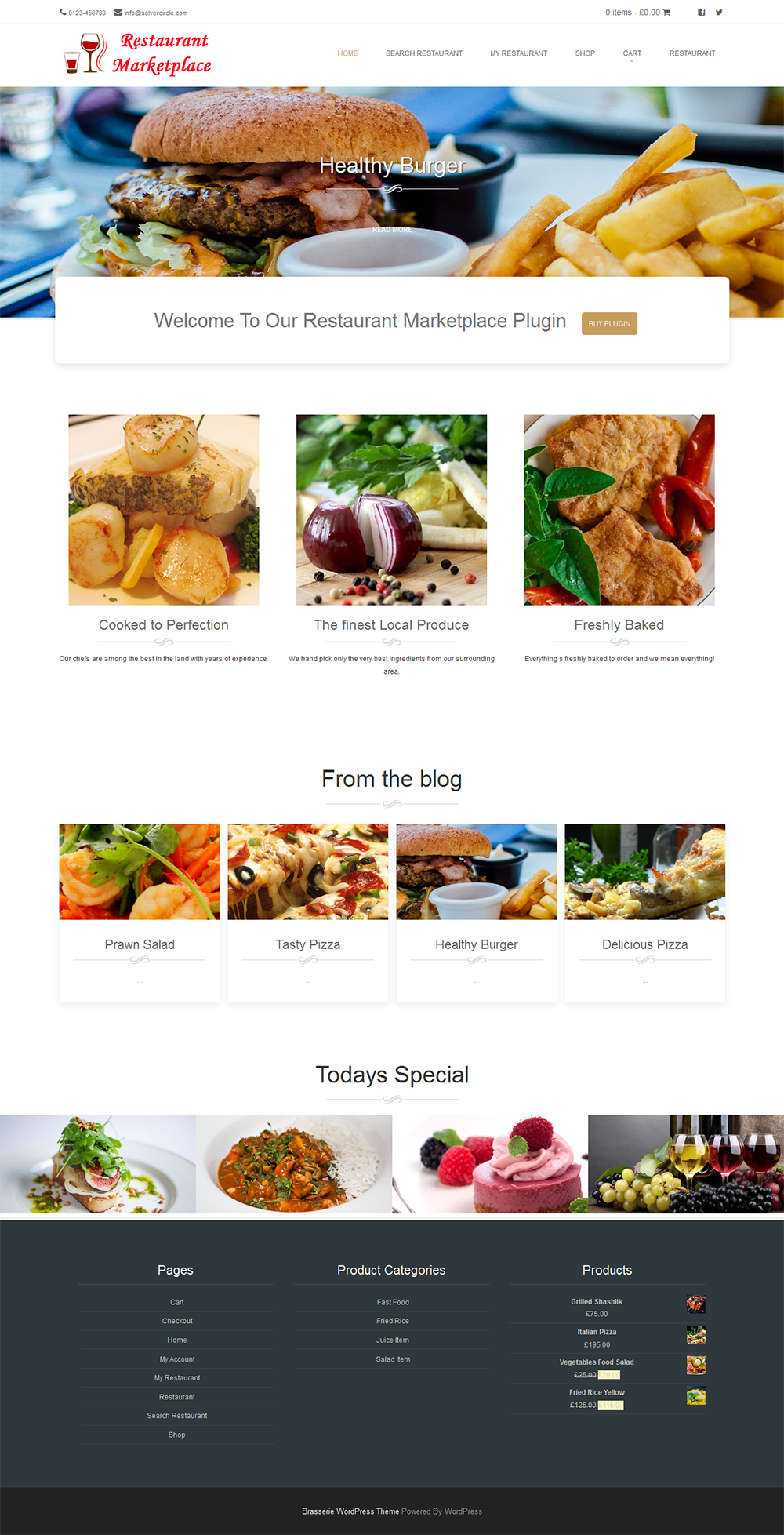
Task: Tap Read More on the Healthy Burger banner
Action: coord(392,230)
